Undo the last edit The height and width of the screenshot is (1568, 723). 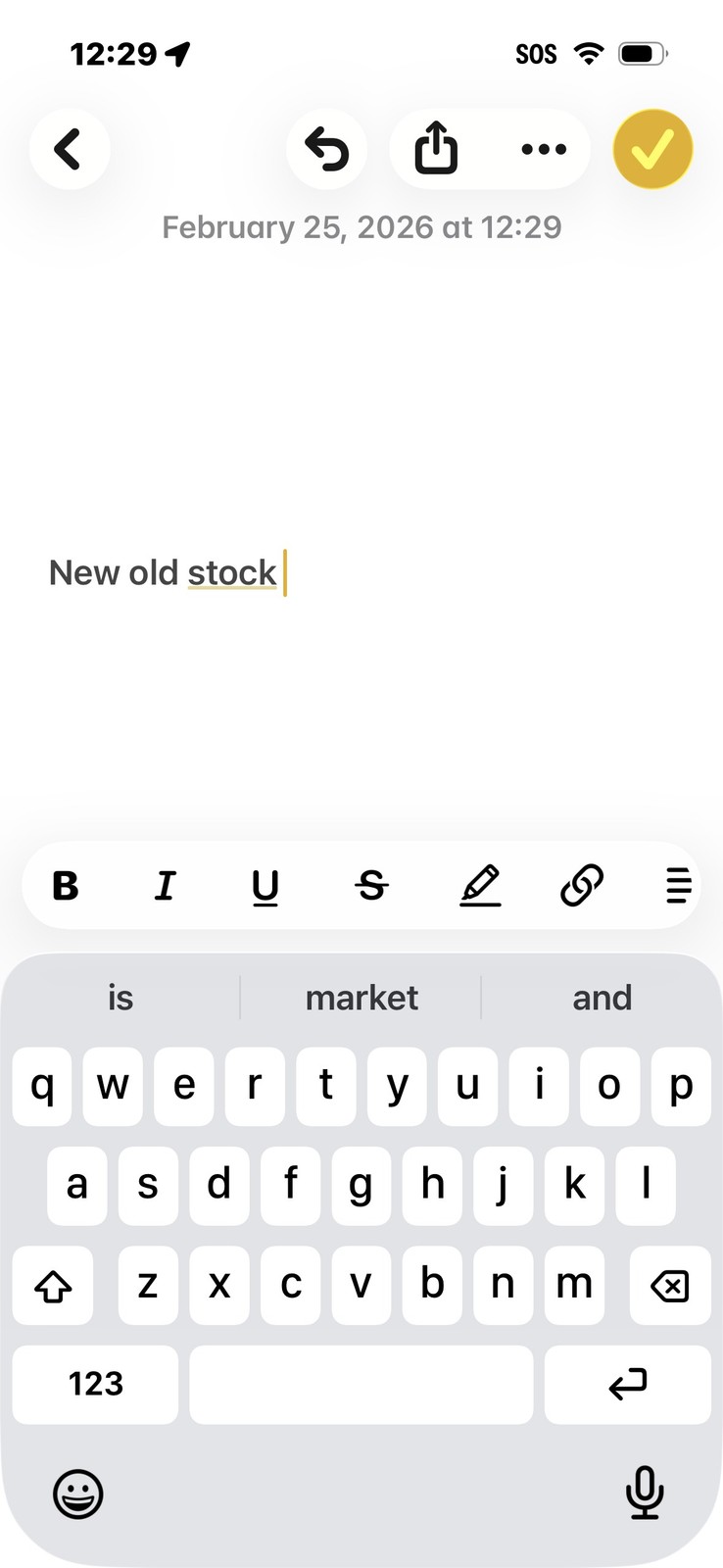click(327, 150)
